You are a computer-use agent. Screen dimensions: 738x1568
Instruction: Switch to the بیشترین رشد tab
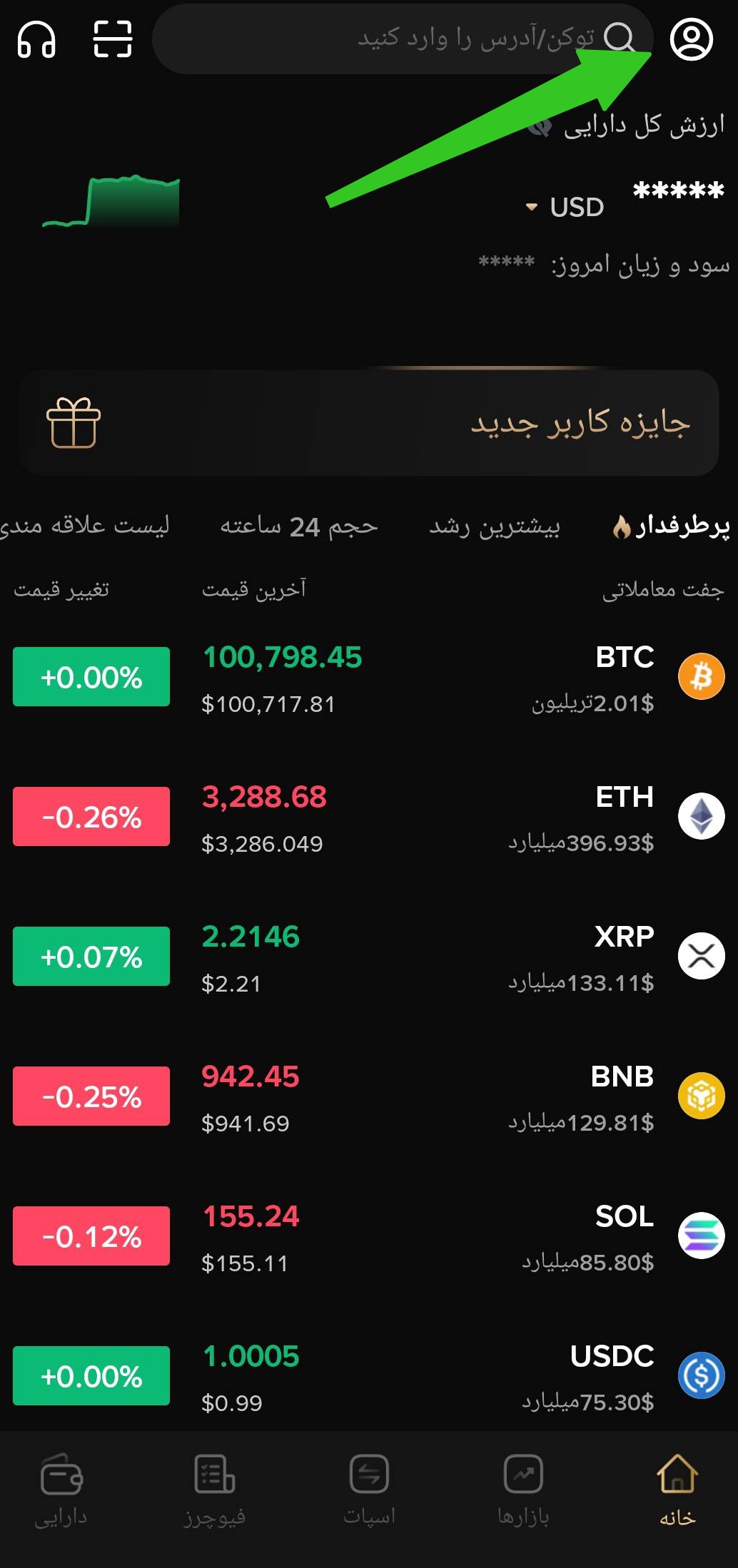click(x=494, y=526)
